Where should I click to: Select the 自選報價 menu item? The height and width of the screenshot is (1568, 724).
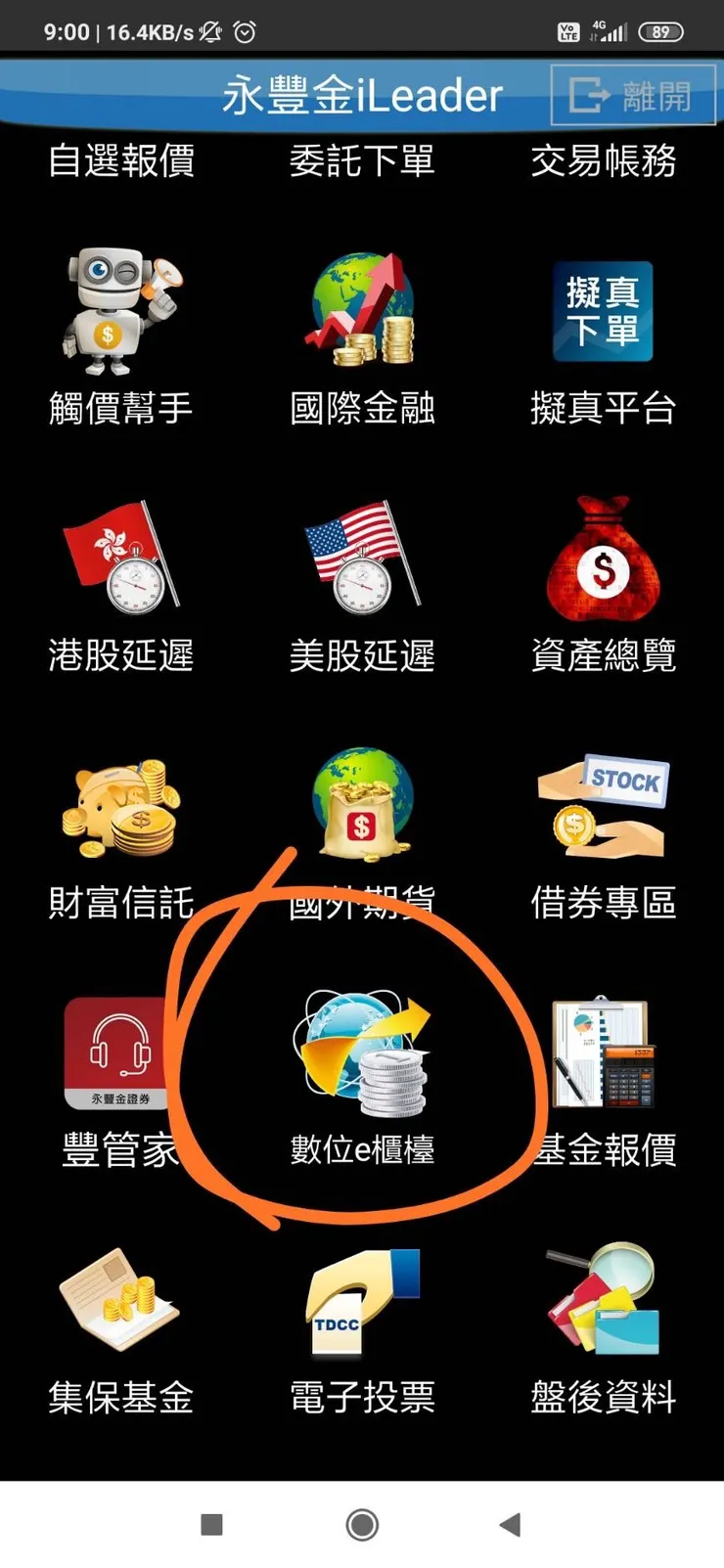pyautogui.click(x=122, y=161)
